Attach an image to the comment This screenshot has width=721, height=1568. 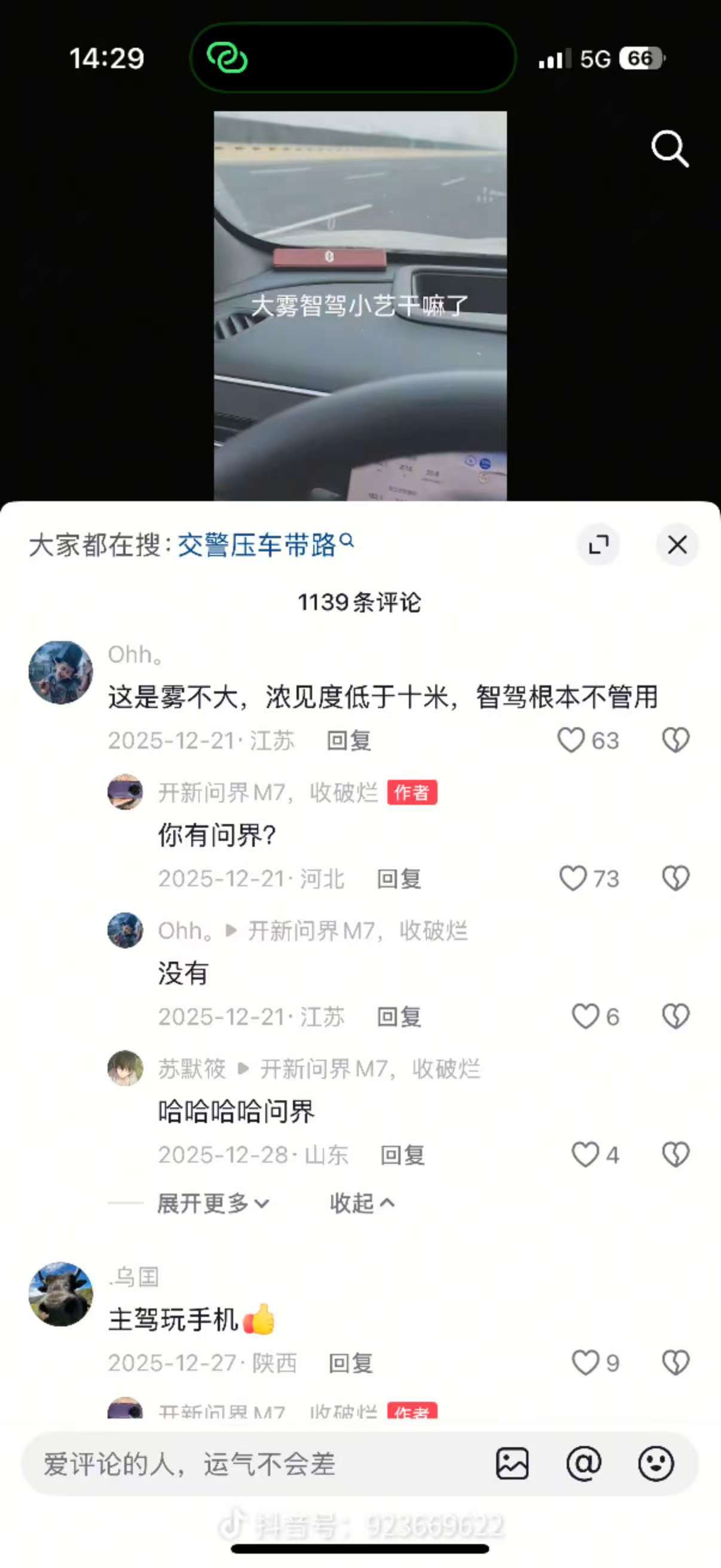tap(512, 1464)
